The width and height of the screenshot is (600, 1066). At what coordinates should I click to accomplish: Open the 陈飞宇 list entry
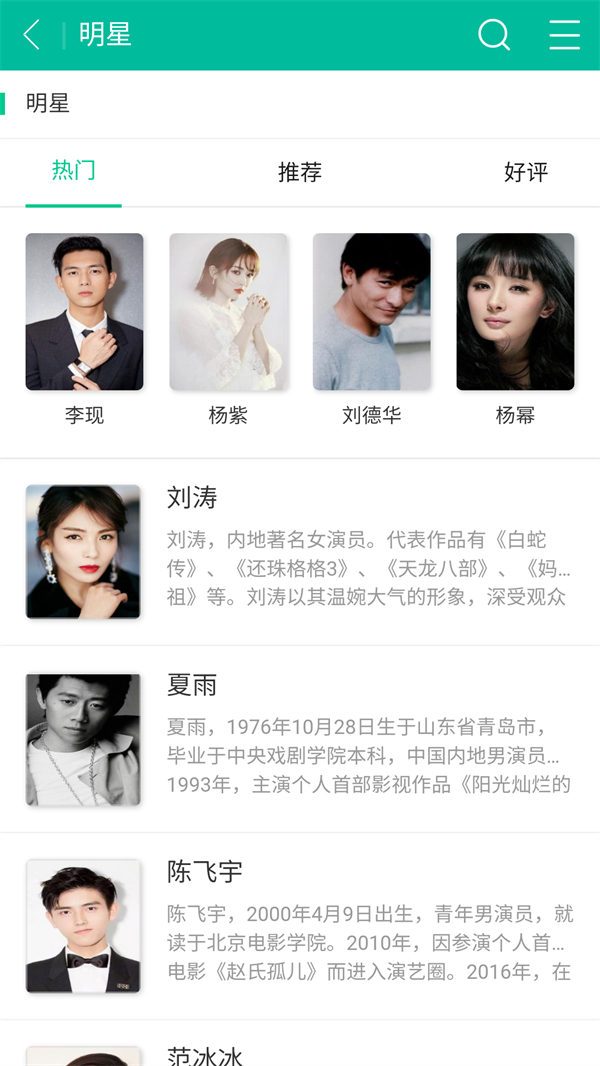(300, 926)
